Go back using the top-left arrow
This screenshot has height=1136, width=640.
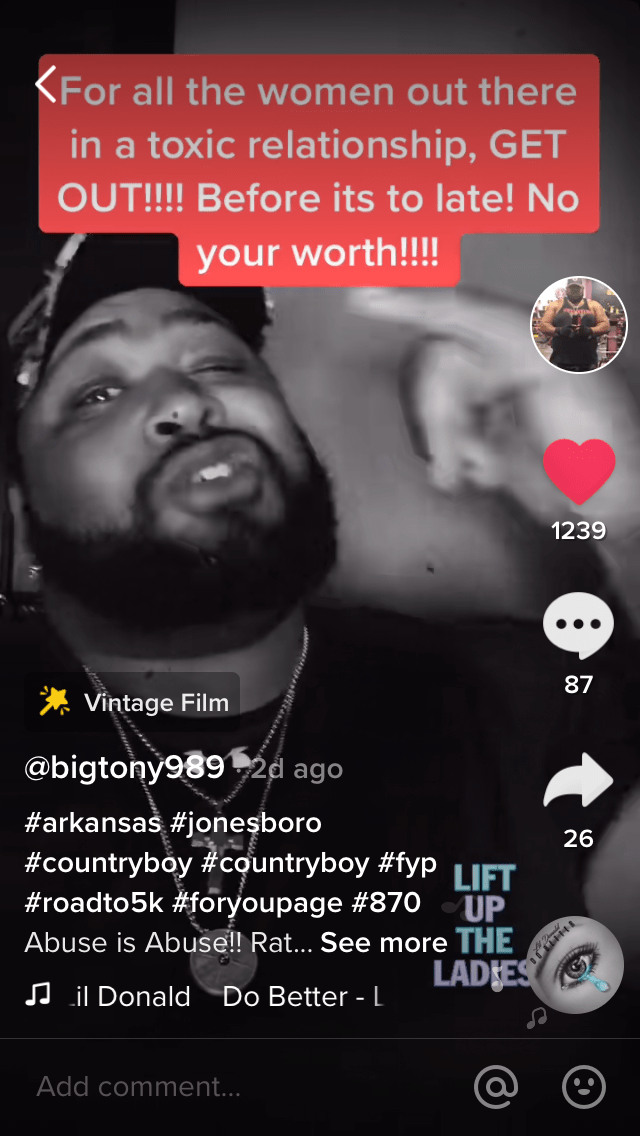tap(46, 85)
